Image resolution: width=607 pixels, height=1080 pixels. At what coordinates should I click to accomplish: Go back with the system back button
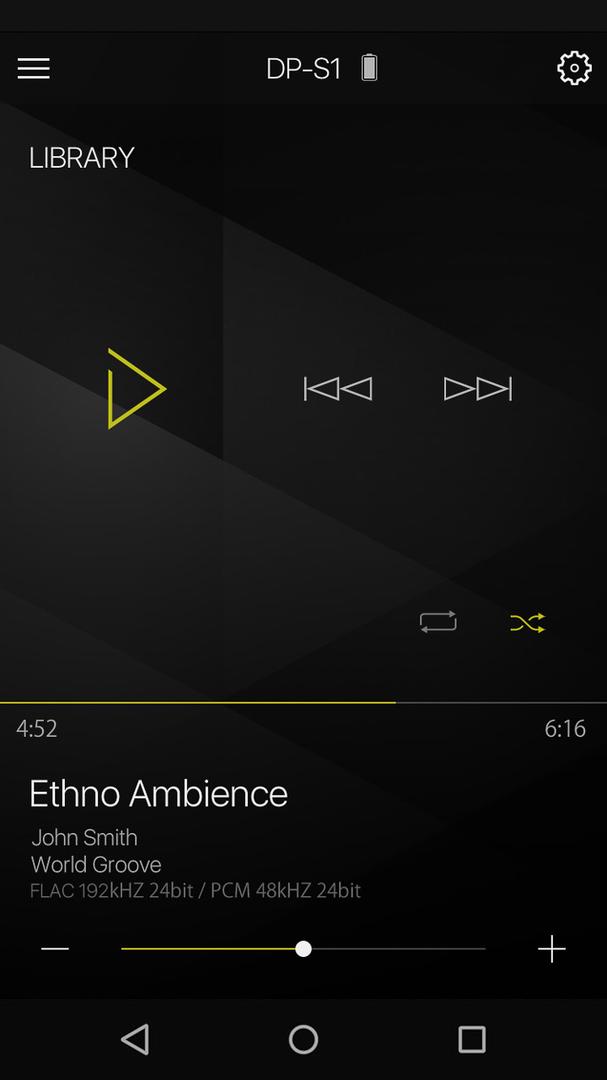[135, 1039]
